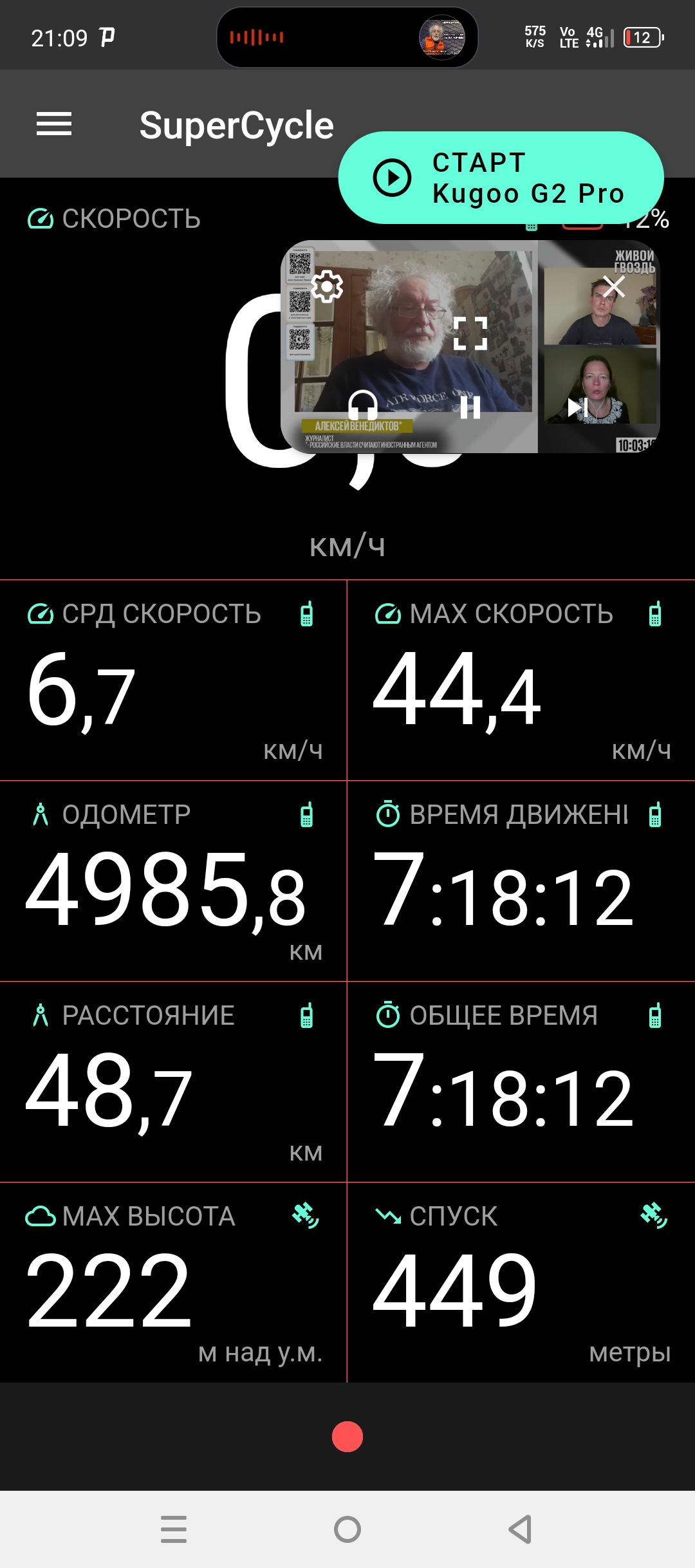Image resolution: width=695 pixels, height=1568 pixels.
Task: Open the hamburger drawer menu
Action: 54,124
